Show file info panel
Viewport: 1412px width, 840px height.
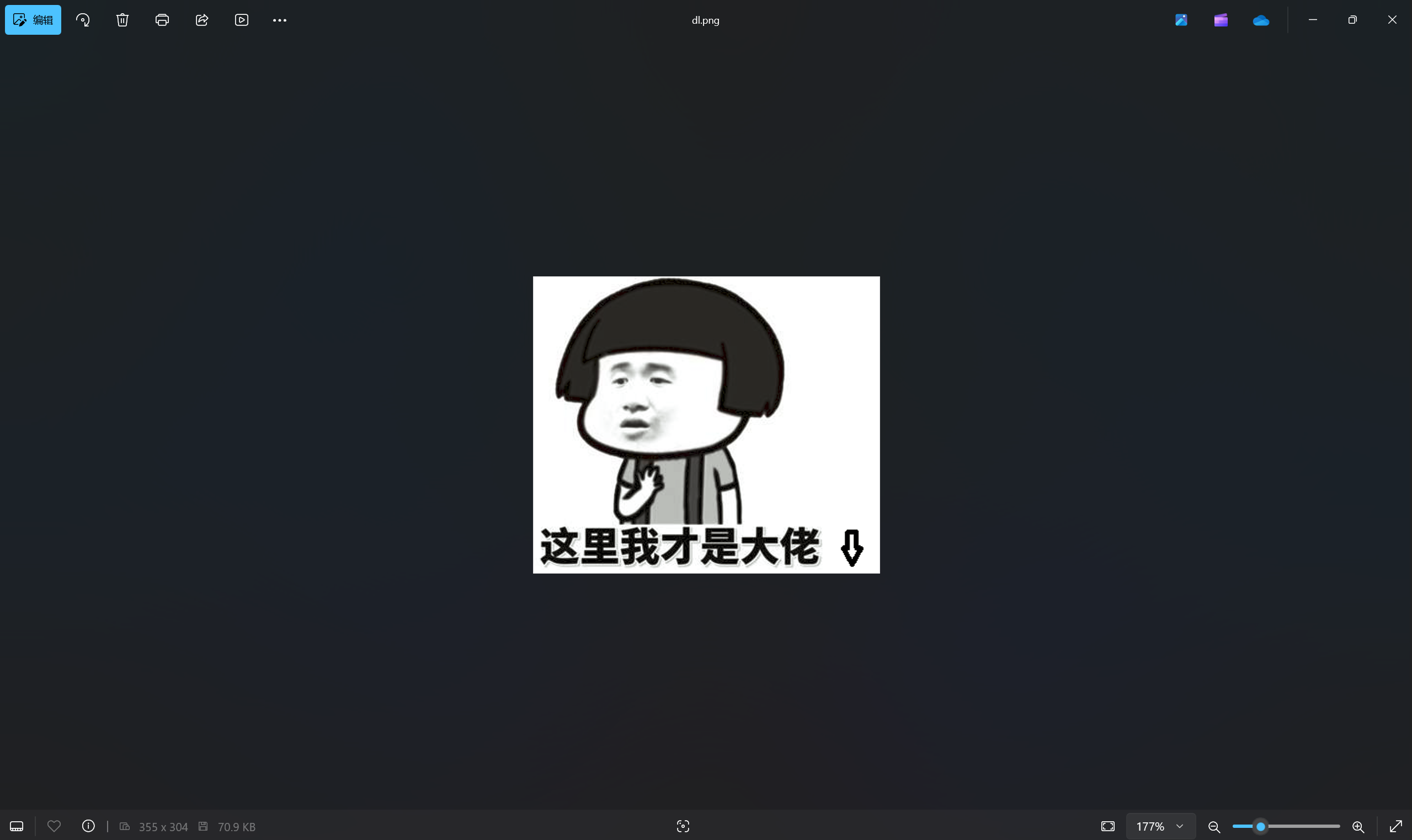point(88,826)
